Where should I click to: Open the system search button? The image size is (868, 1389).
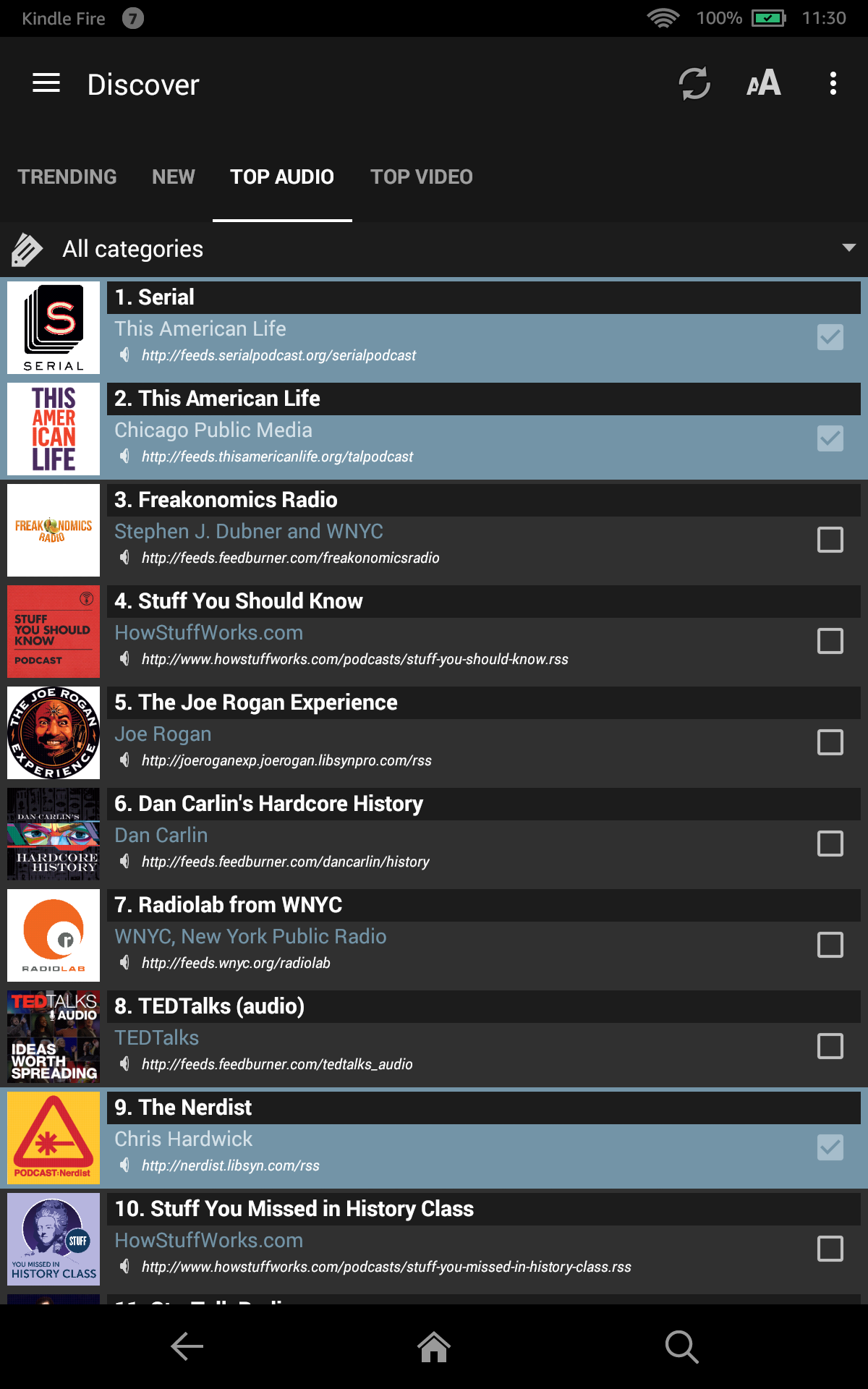pos(681,1346)
